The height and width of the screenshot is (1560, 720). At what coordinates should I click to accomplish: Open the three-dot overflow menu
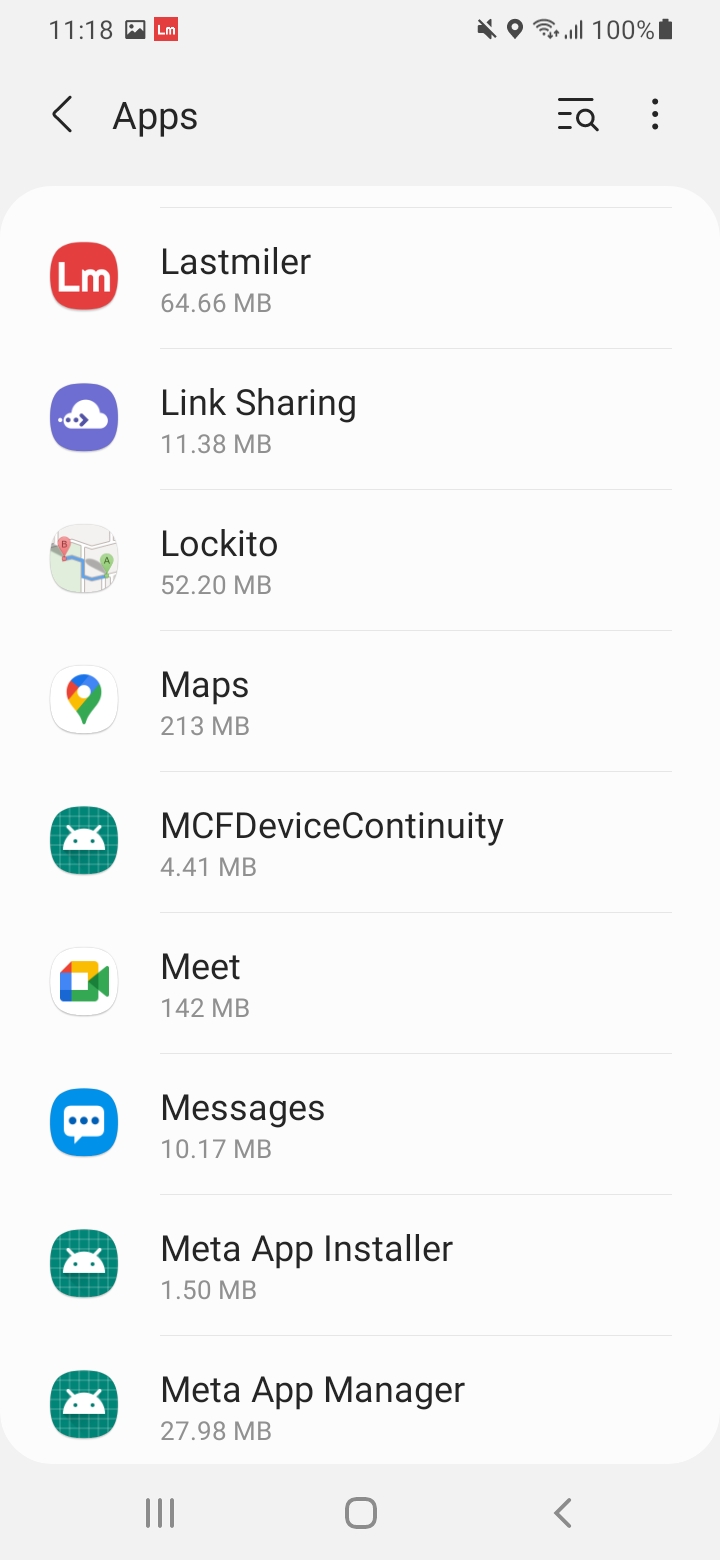655,115
